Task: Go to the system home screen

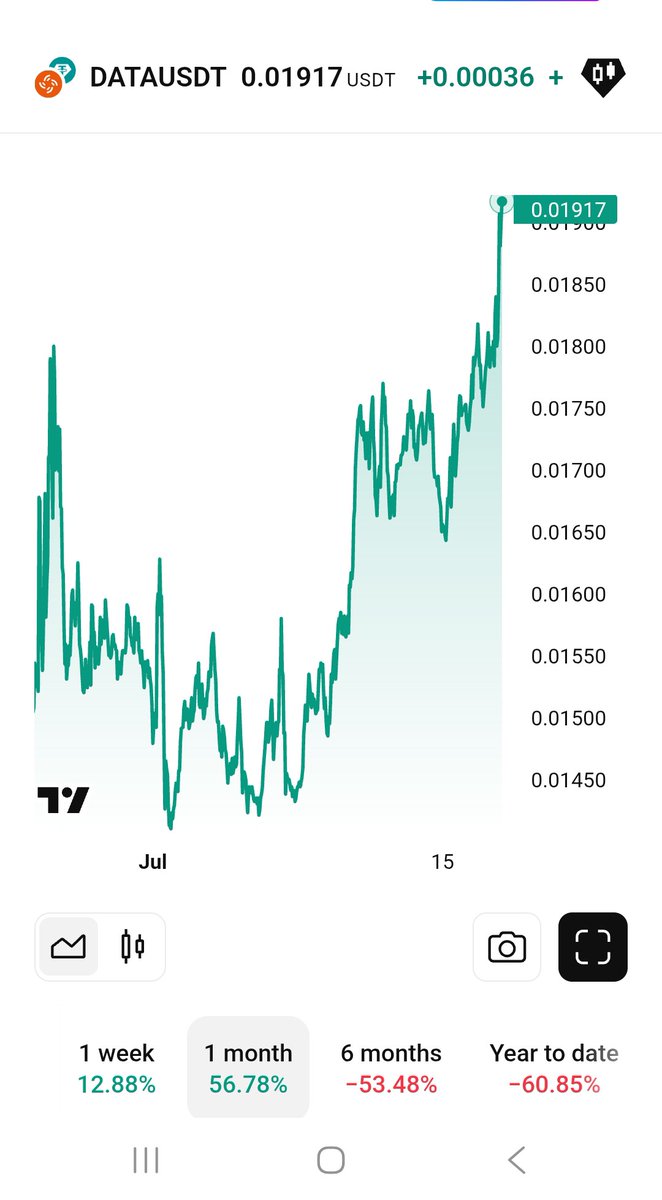Action: pos(331,1160)
